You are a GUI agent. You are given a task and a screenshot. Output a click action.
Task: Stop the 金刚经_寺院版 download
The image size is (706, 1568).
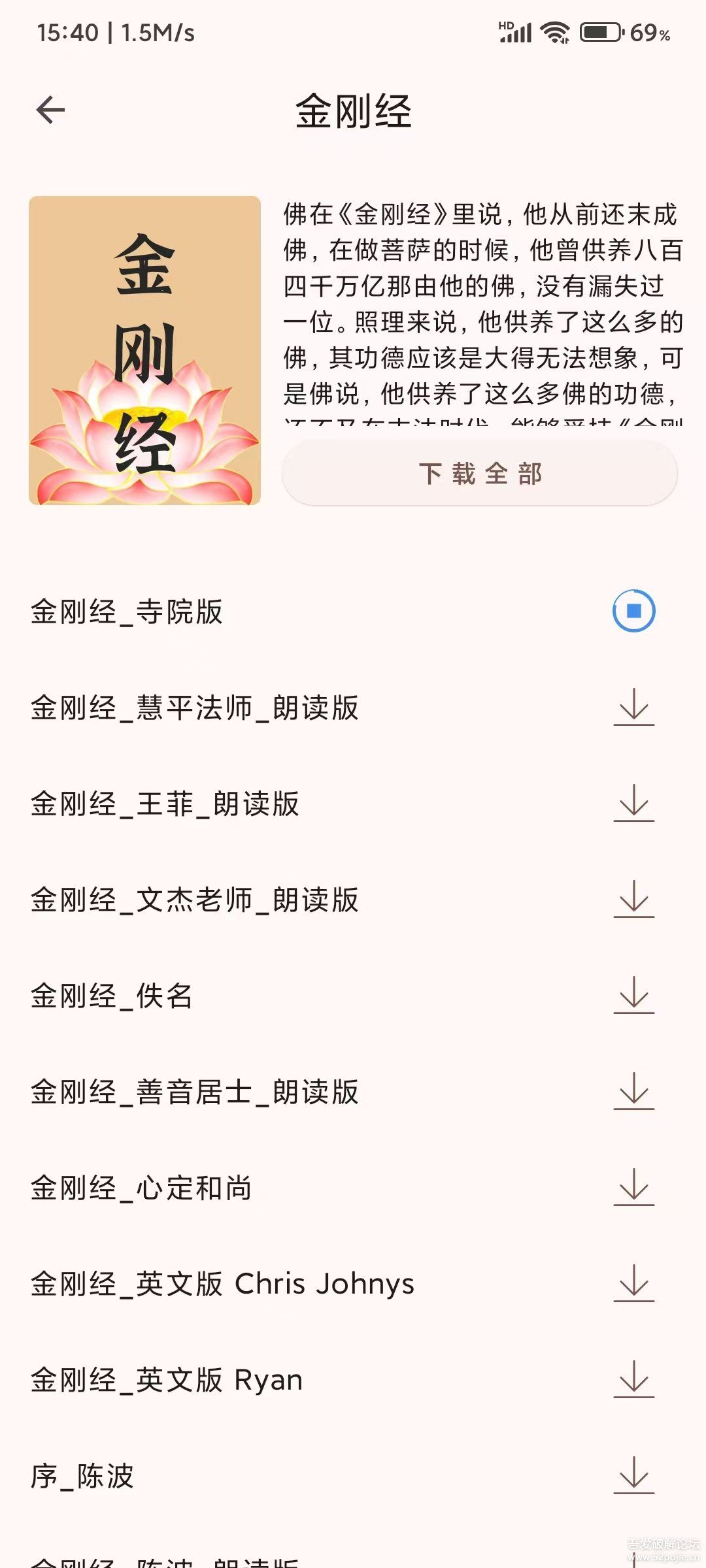pos(633,611)
